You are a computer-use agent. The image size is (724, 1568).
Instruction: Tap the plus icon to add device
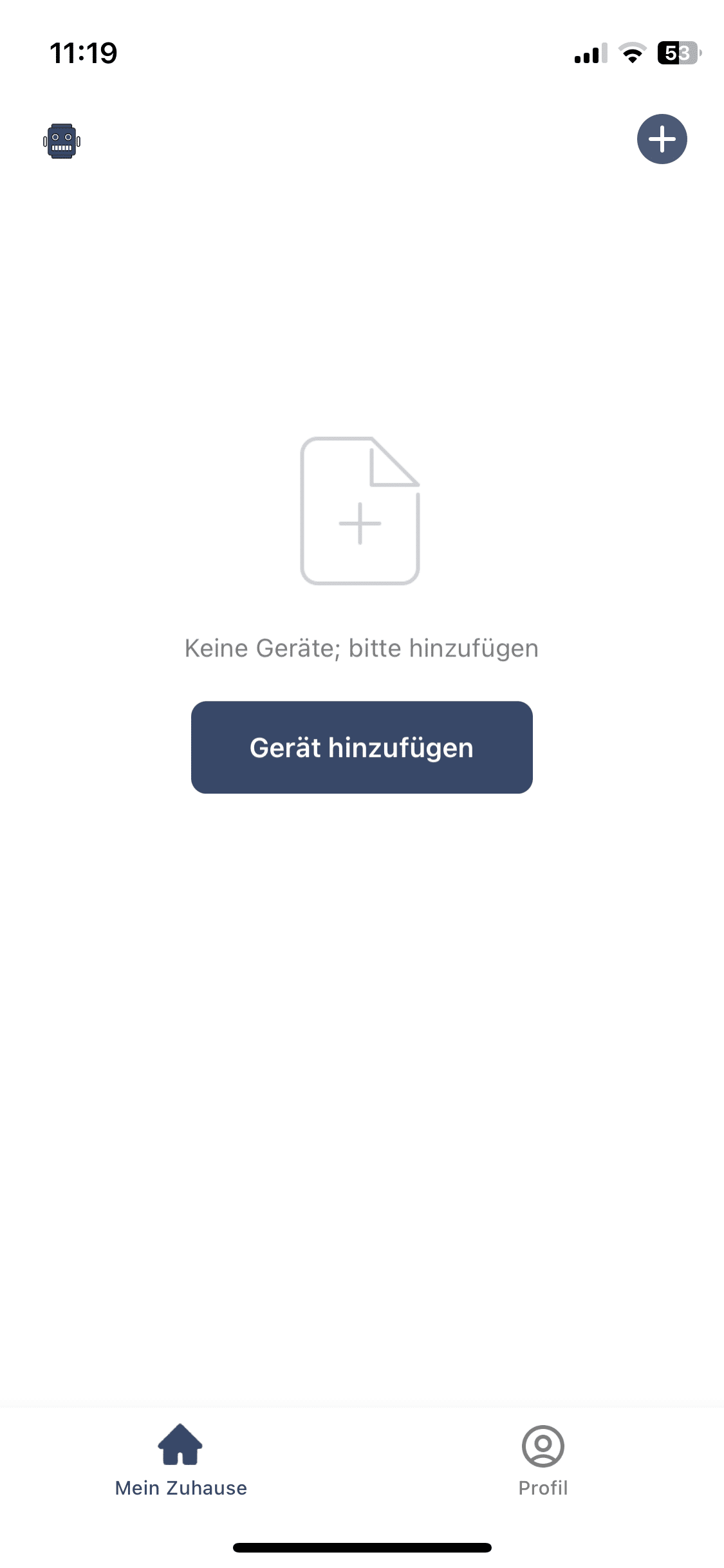662,139
